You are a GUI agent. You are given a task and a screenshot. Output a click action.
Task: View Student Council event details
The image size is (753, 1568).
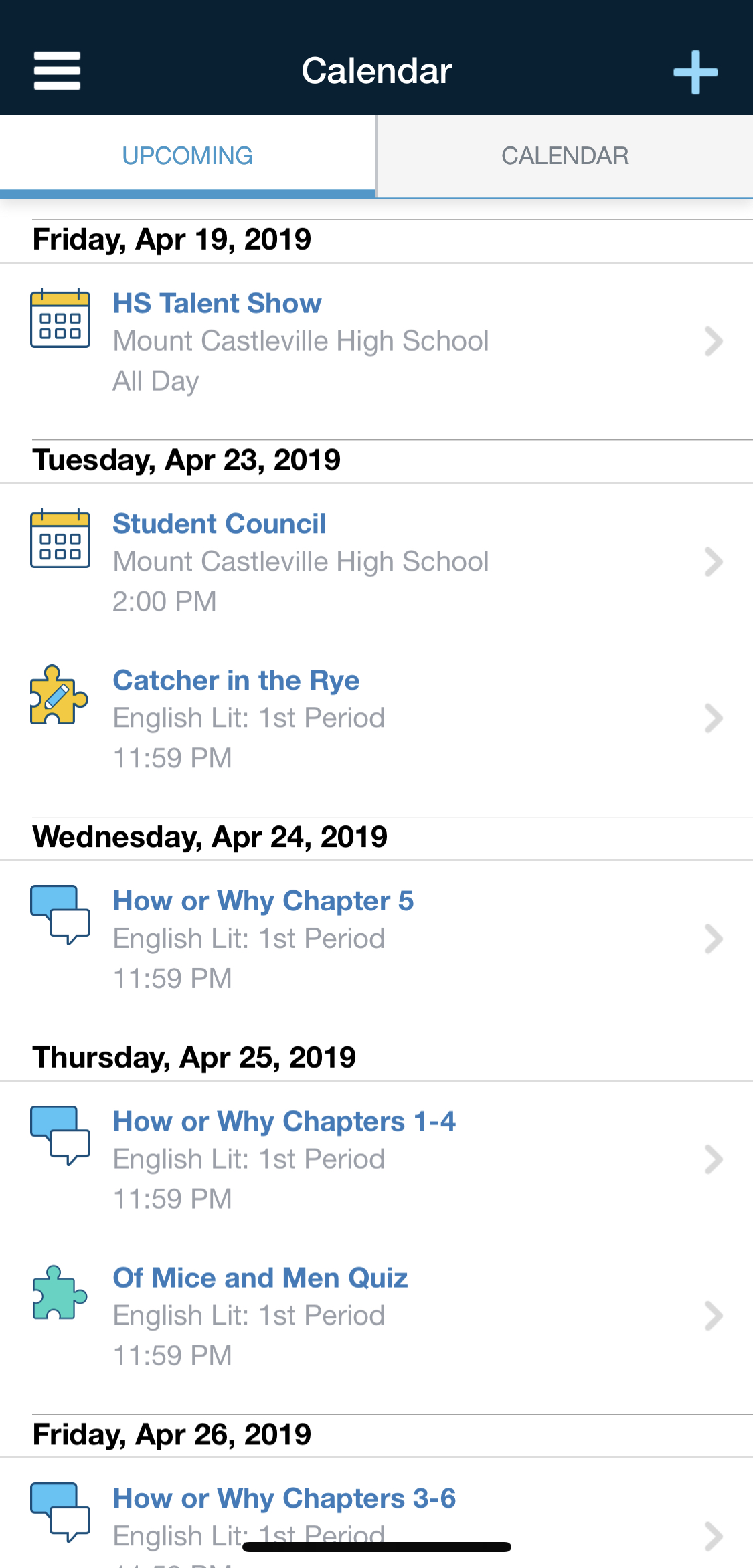pos(376,562)
